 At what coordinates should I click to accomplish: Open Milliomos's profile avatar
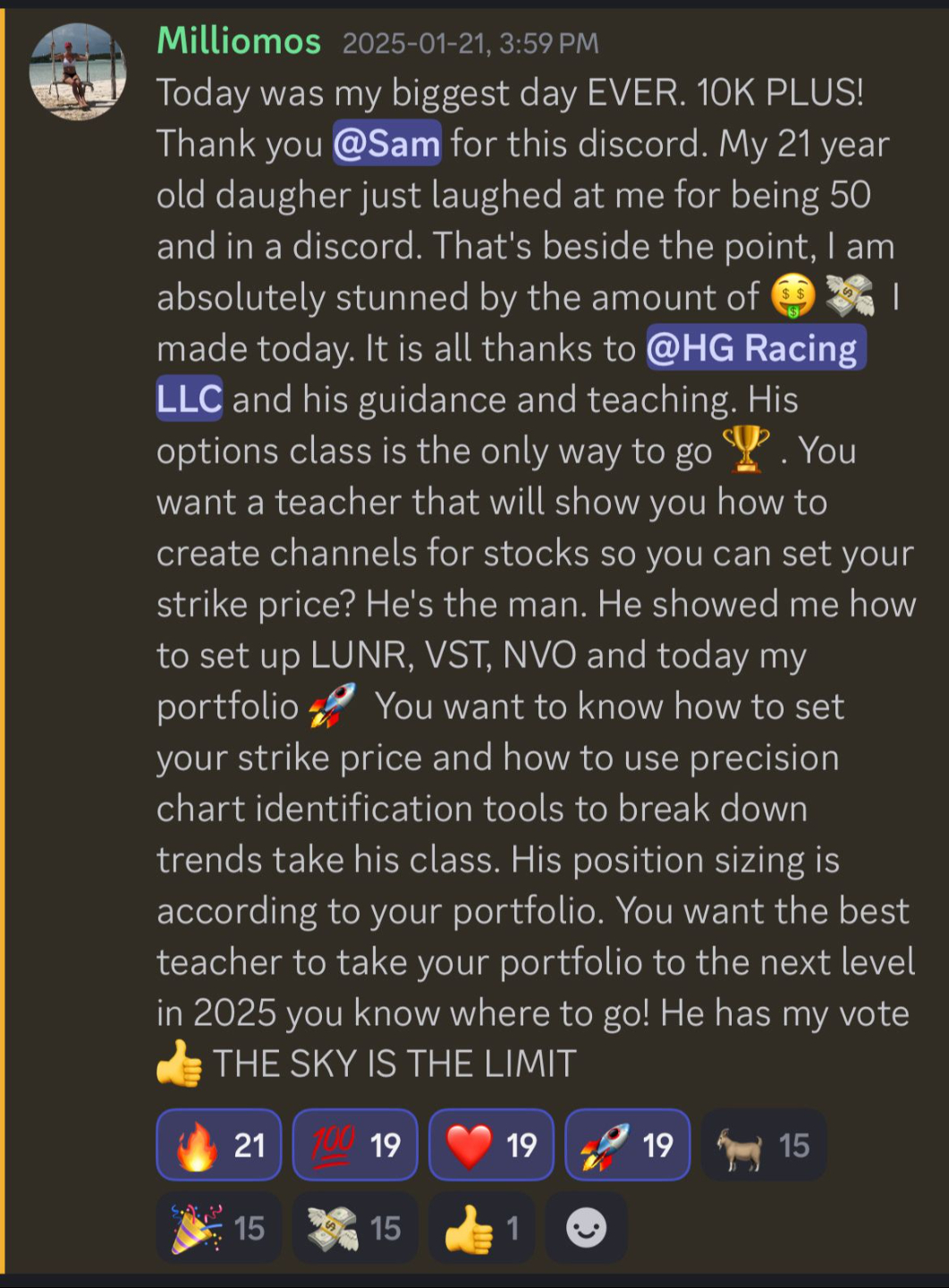[78, 72]
